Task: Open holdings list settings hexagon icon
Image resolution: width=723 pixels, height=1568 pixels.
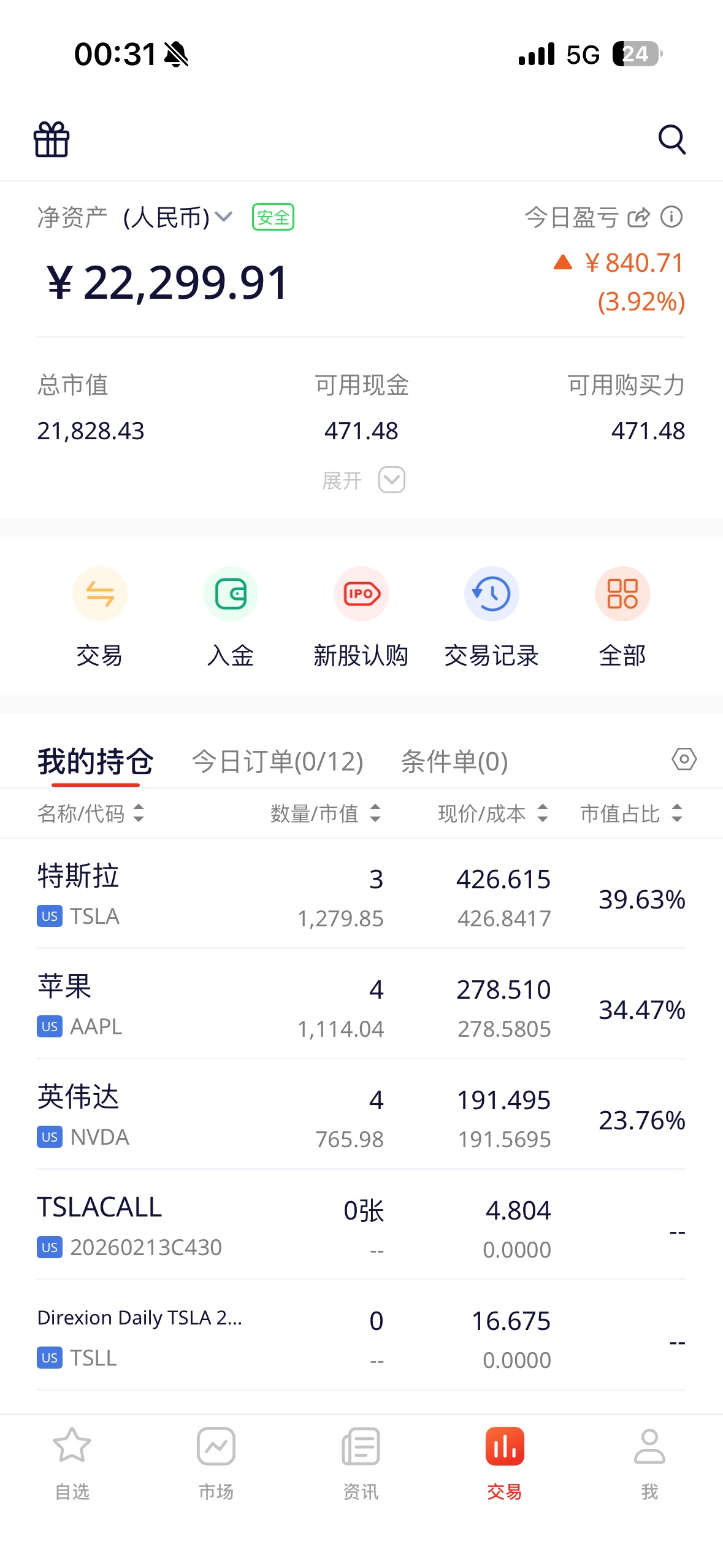Action: (x=683, y=759)
